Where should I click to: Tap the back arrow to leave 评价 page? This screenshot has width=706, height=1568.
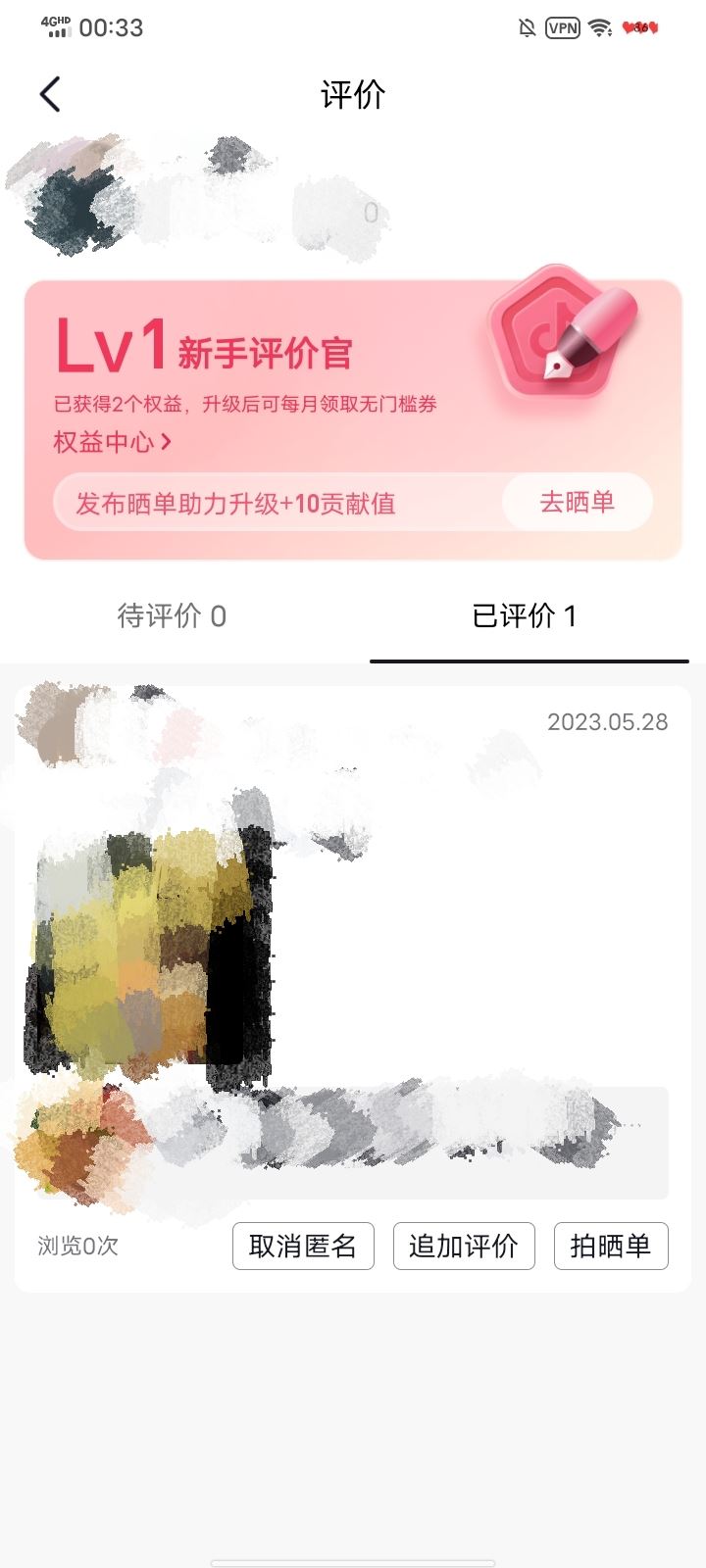[49, 94]
